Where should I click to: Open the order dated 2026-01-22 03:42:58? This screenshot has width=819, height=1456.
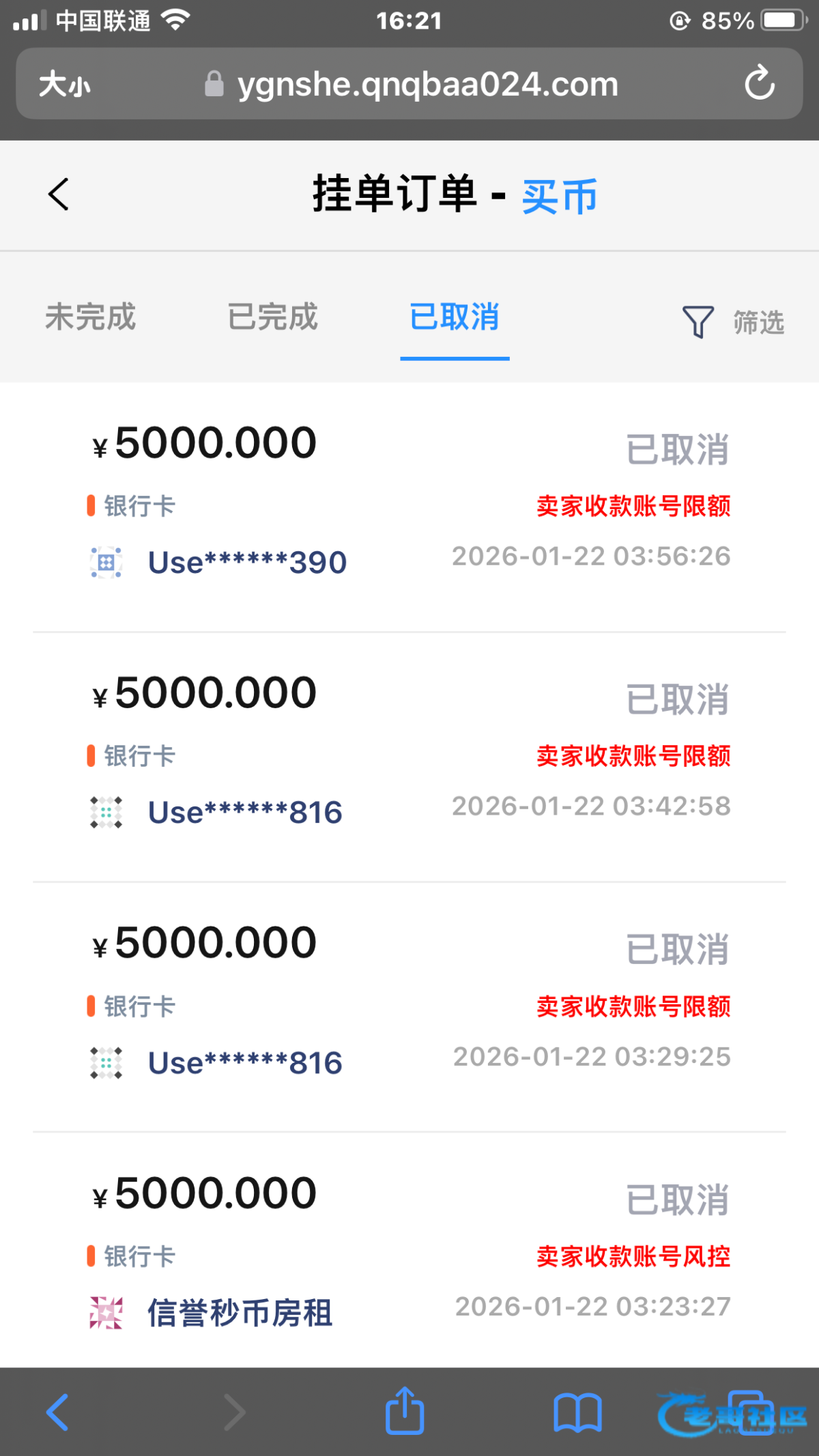[x=409, y=757]
